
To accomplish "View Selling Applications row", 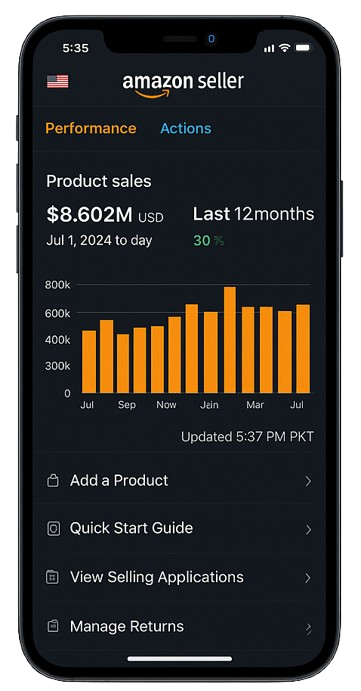I will click(179, 577).
